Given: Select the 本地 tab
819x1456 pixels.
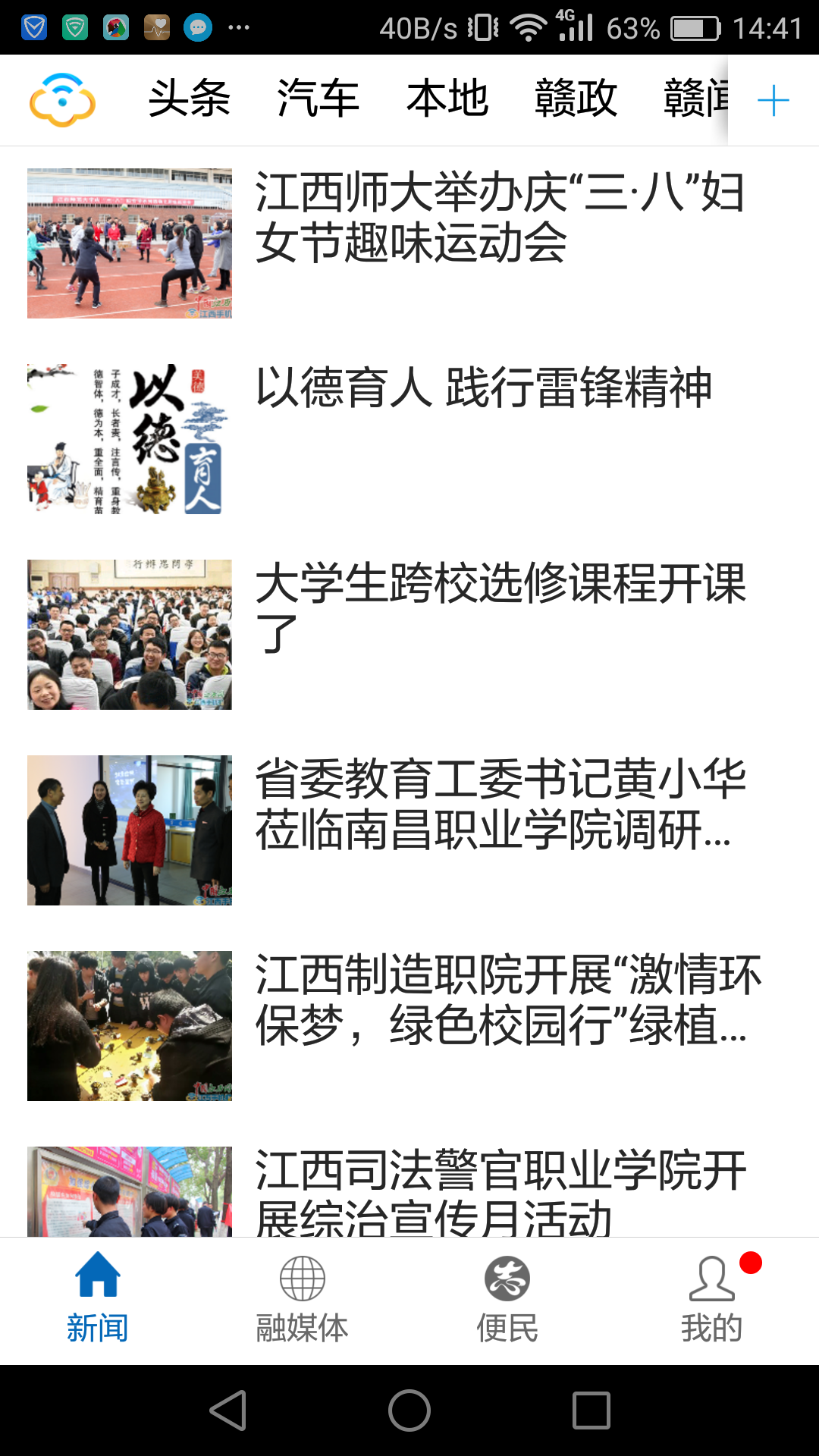Looking at the screenshot, I should click(x=447, y=99).
